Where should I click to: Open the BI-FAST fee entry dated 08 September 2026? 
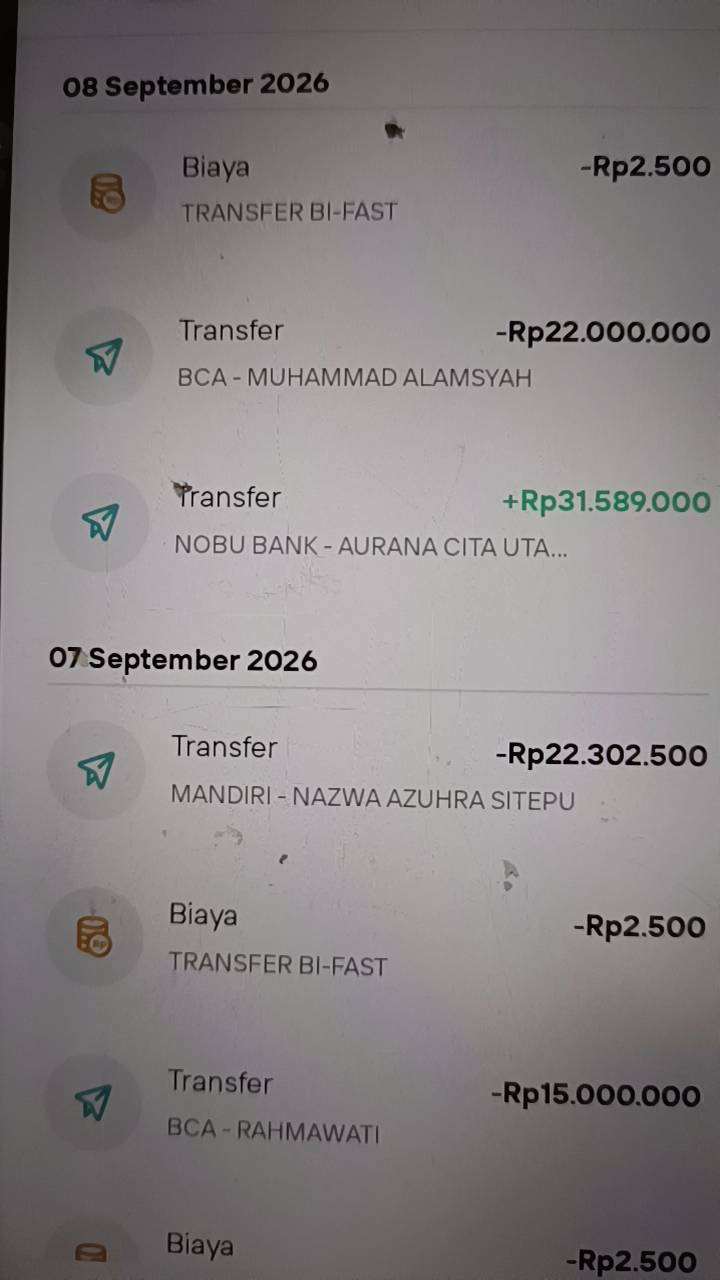[x=384, y=188]
